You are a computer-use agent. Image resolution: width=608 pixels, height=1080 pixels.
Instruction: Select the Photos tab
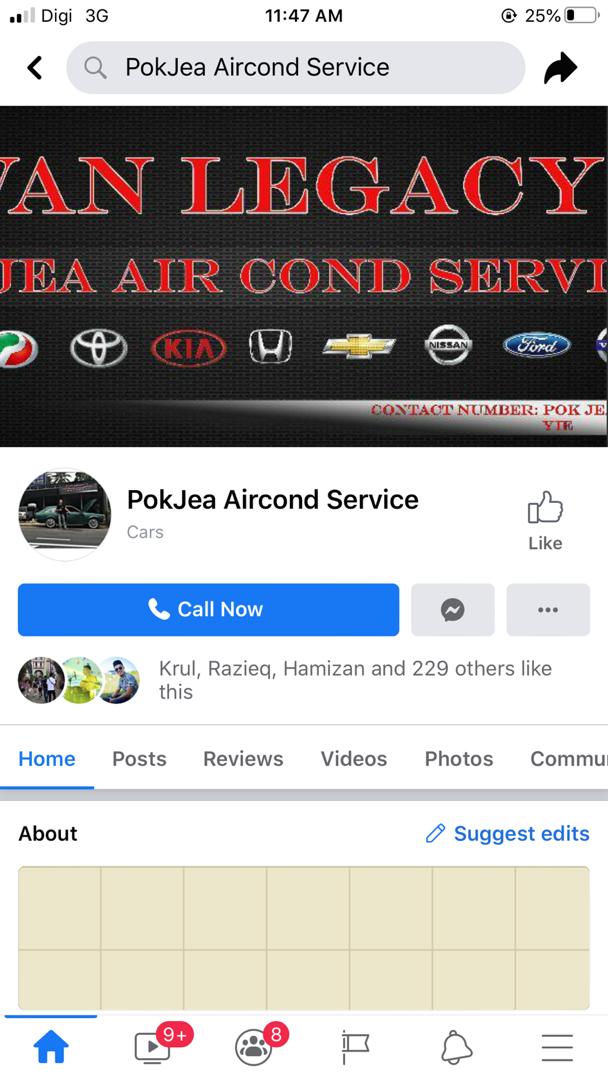459,759
